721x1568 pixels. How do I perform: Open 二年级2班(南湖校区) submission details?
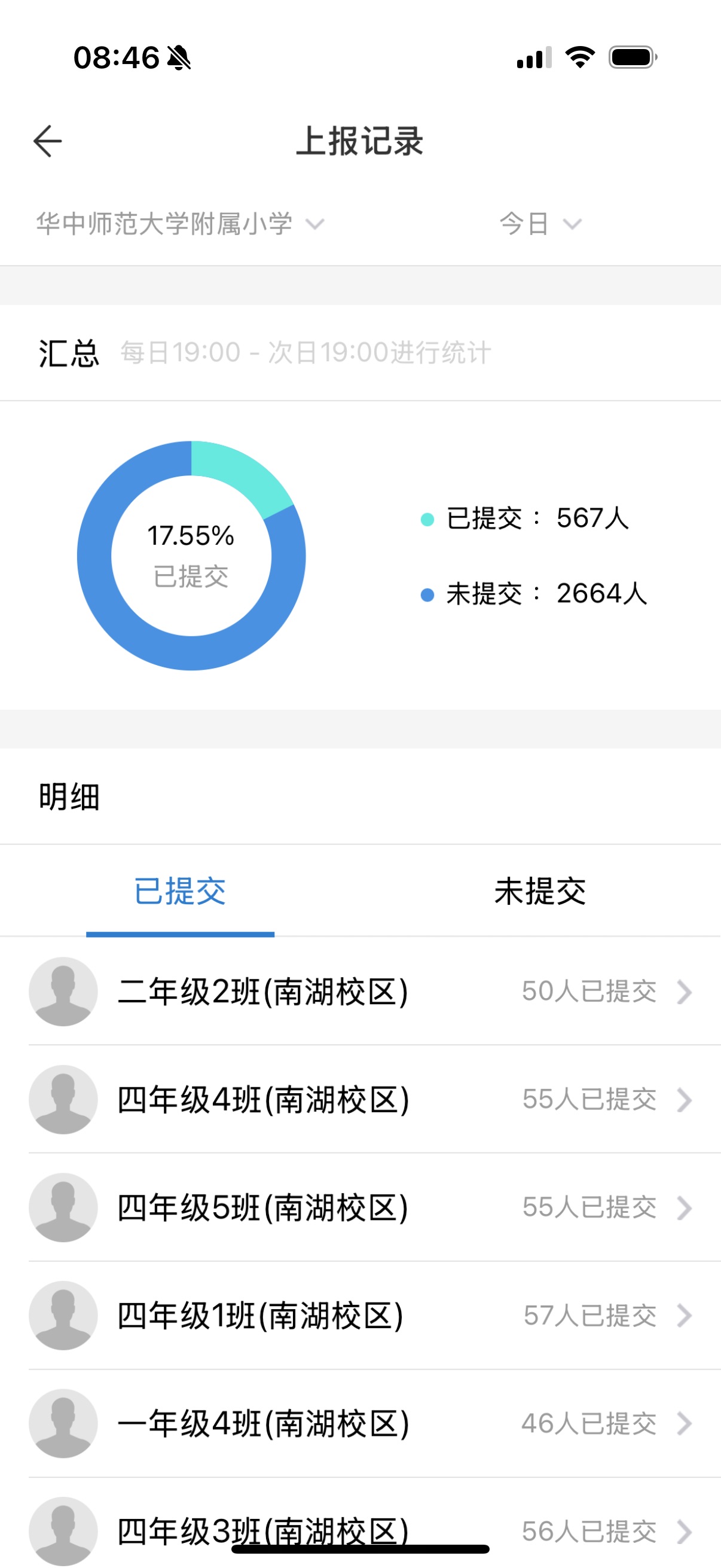point(360,992)
